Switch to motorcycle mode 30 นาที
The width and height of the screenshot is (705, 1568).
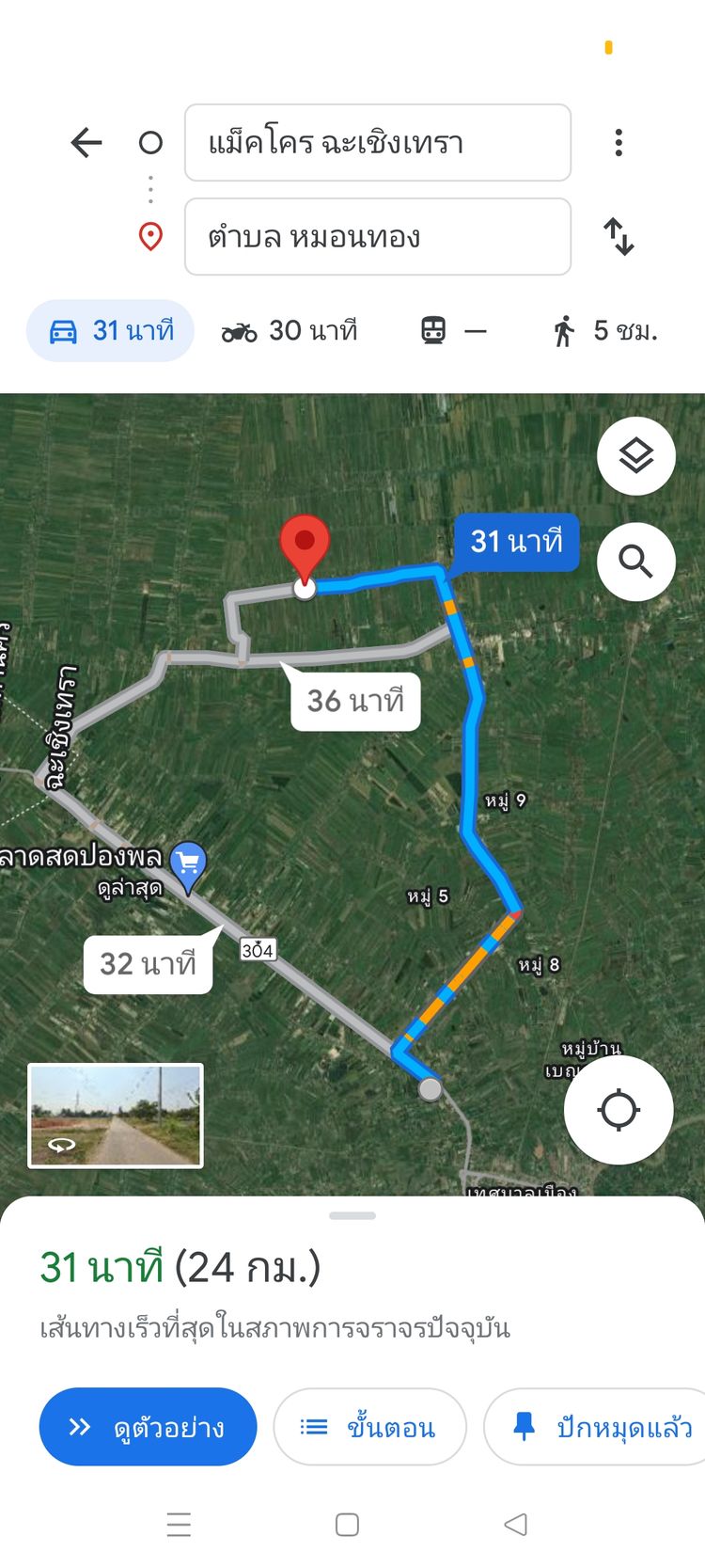pyautogui.click(x=290, y=331)
